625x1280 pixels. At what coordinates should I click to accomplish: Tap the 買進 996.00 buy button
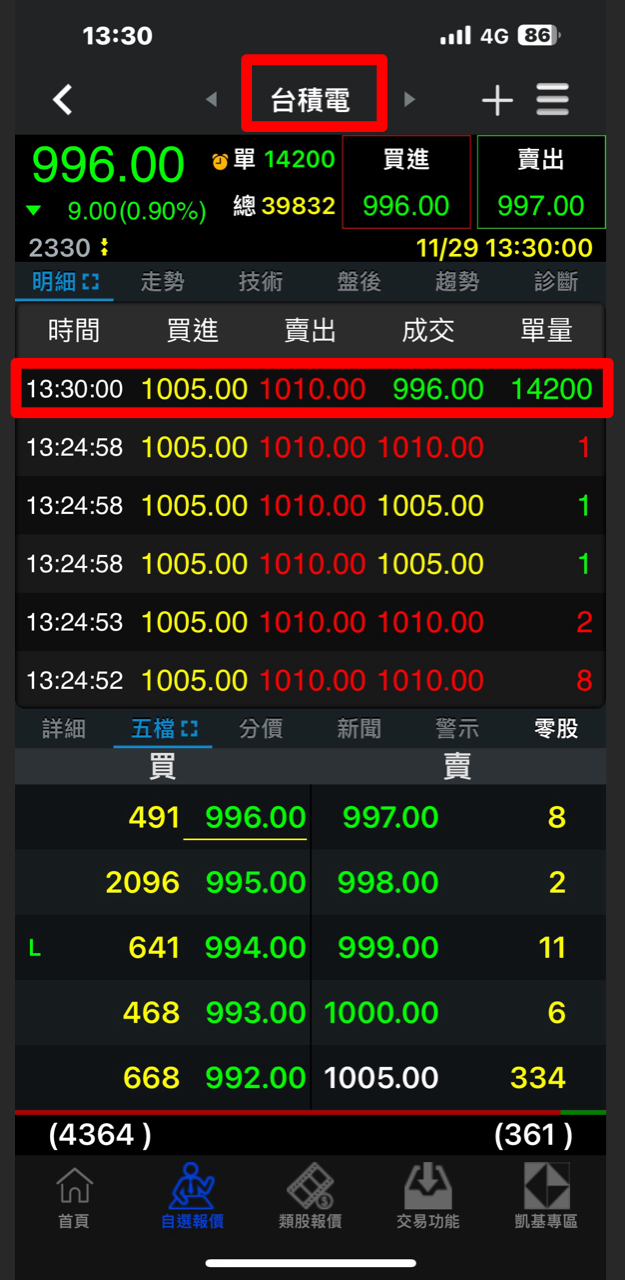point(406,183)
